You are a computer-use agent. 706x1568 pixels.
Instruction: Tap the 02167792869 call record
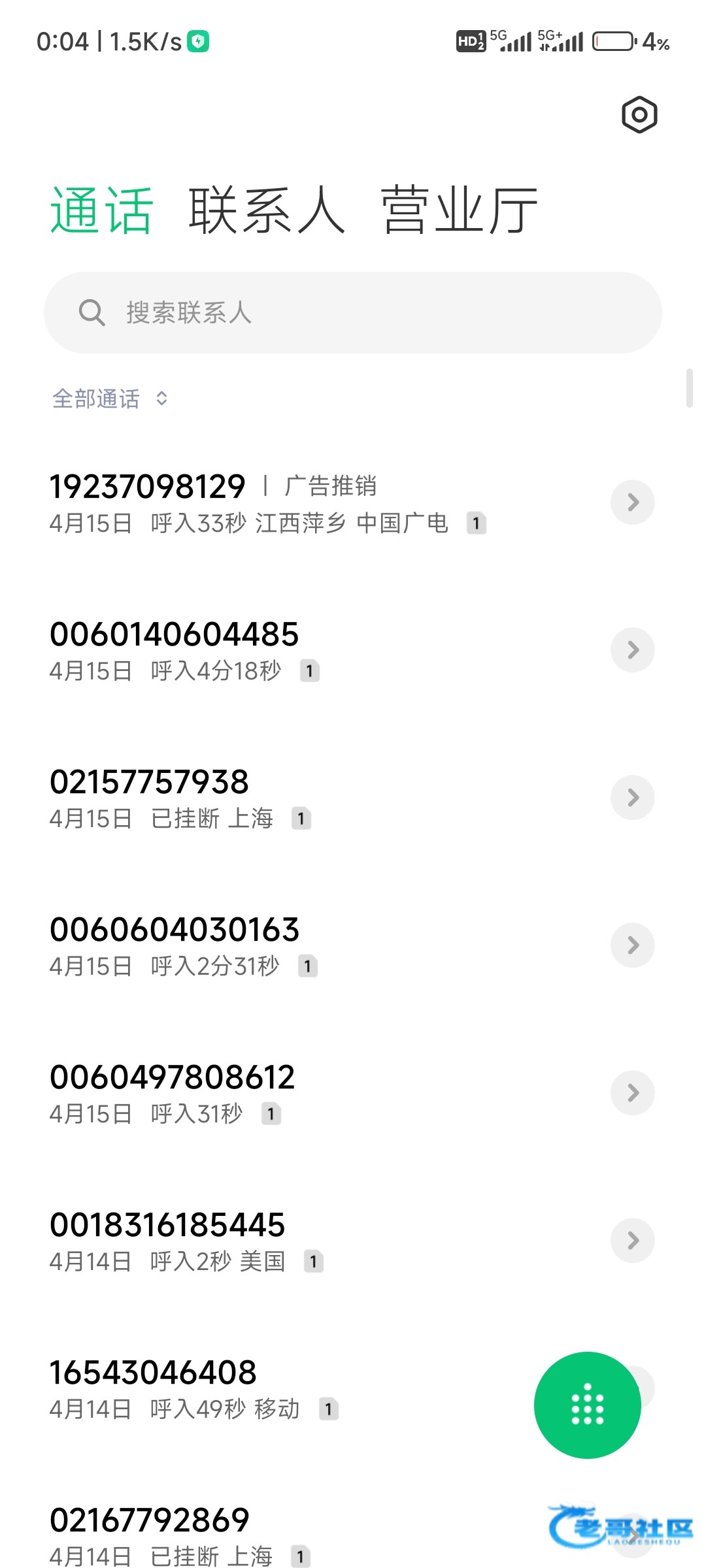(x=261, y=1534)
